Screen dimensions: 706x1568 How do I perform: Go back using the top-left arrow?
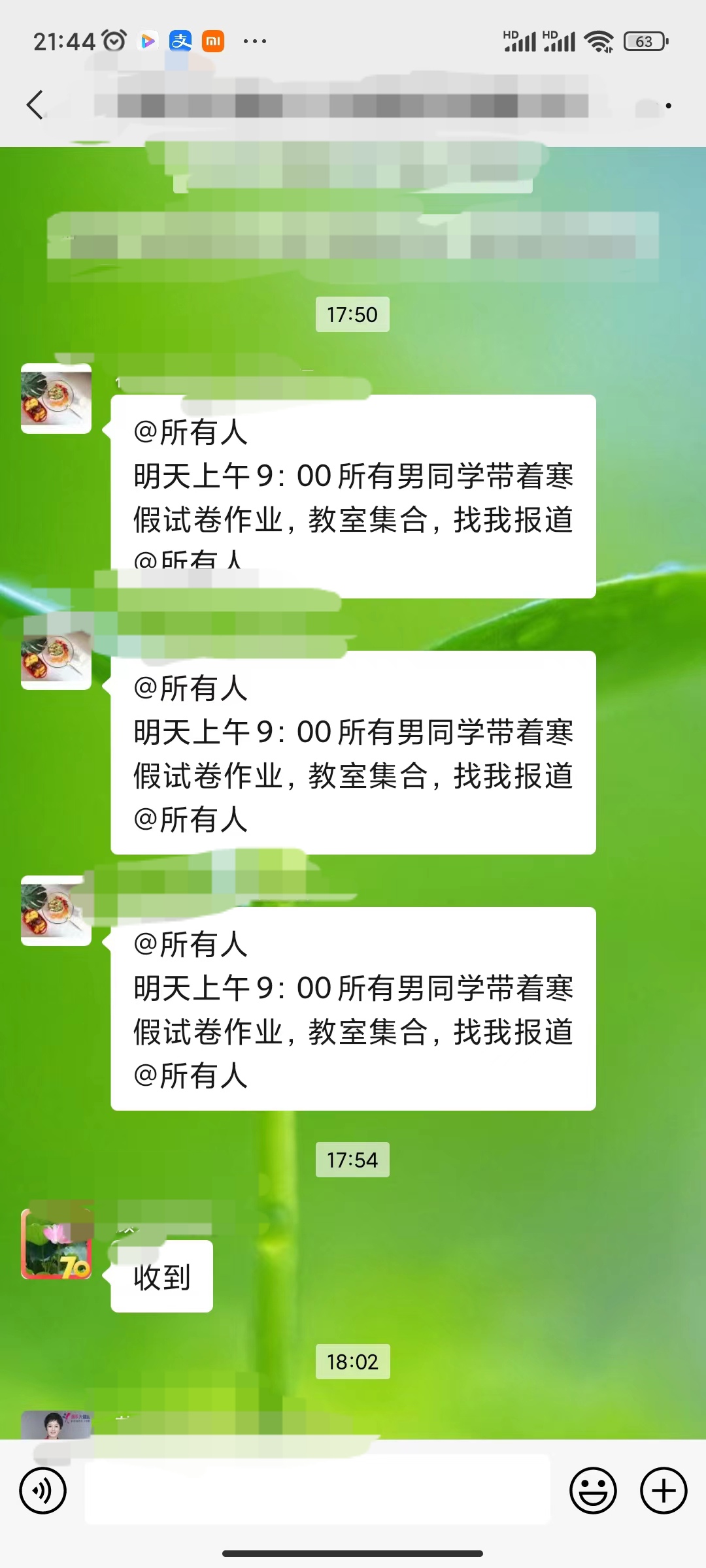[35, 105]
